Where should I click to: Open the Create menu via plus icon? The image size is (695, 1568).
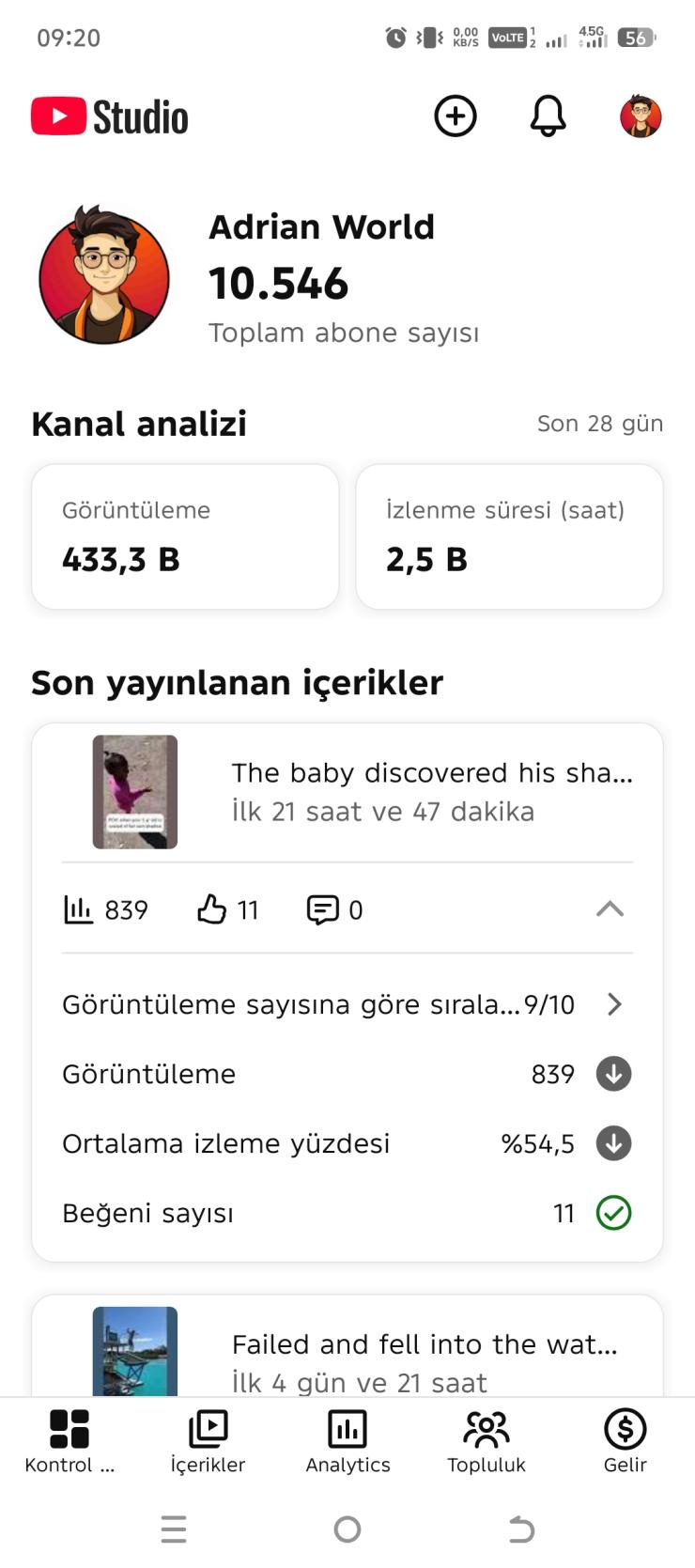(456, 116)
